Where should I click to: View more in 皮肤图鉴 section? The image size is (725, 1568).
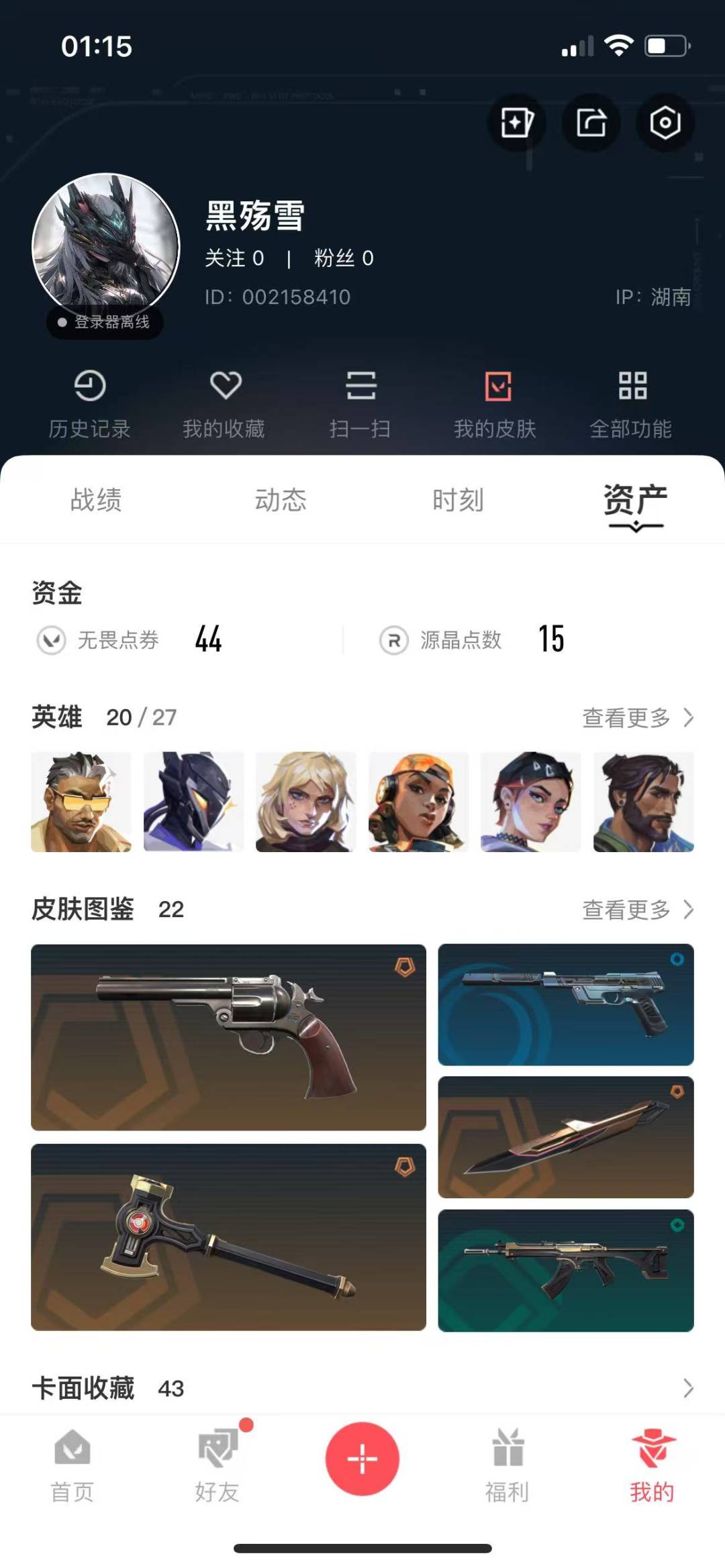pyautogui.click(x=637, y=910)
